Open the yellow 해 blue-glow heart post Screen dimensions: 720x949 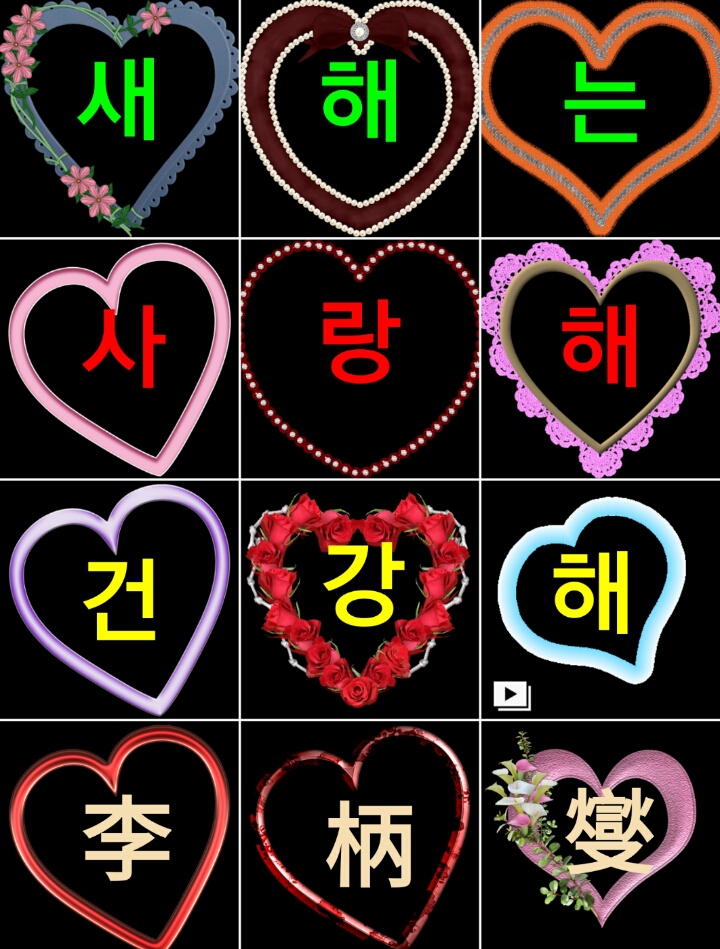point(601,598)
